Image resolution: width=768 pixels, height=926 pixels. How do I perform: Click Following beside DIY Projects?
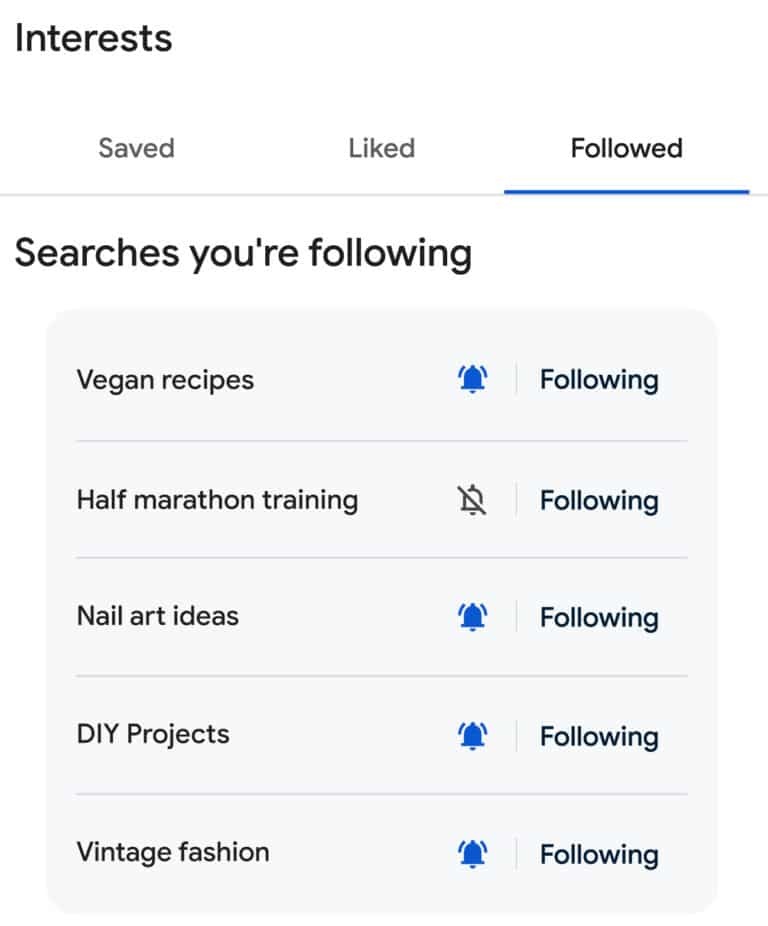tap(599, 735)
